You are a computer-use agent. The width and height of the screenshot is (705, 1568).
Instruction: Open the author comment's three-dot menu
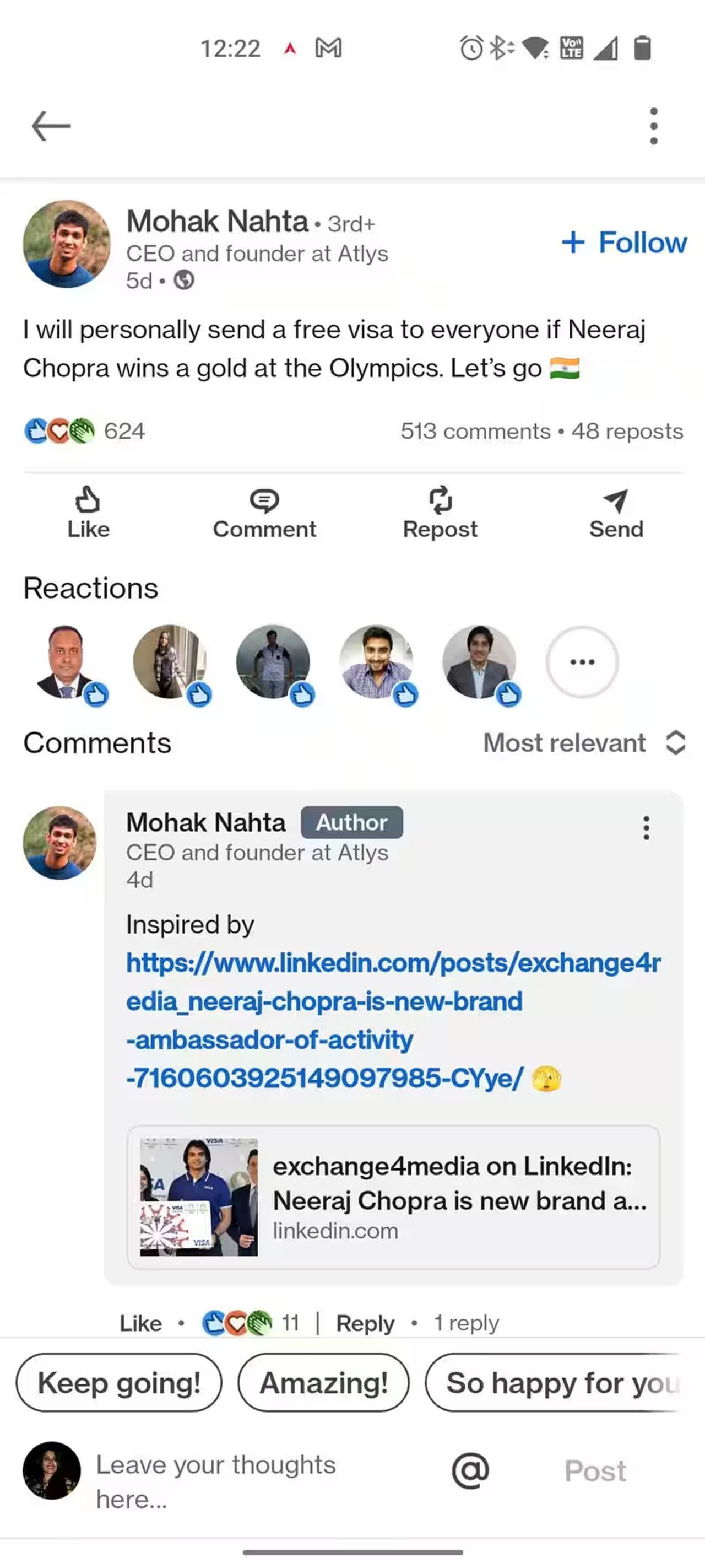pyautogui.click(x=646, y=828)
